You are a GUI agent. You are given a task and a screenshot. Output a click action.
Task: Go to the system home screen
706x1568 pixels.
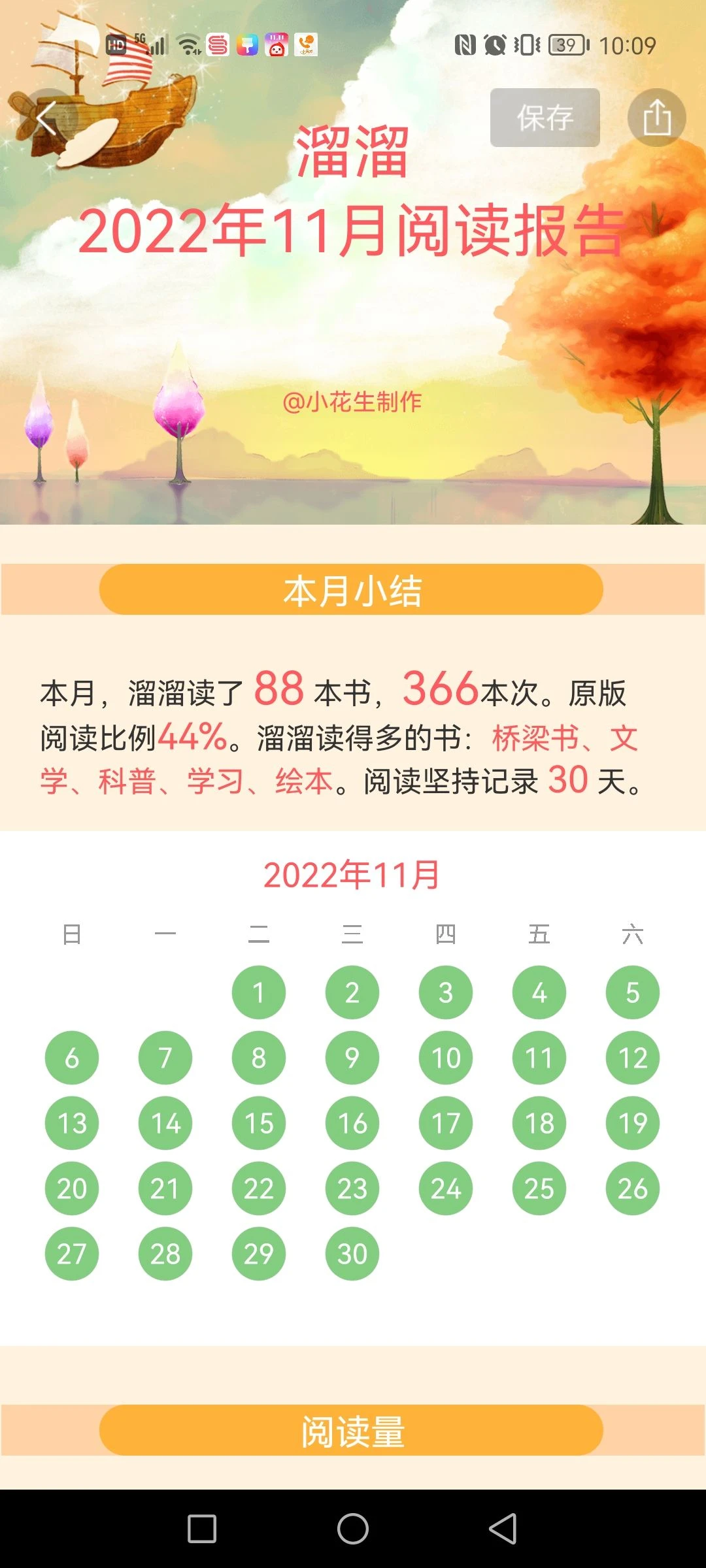tap(353, 1529)
